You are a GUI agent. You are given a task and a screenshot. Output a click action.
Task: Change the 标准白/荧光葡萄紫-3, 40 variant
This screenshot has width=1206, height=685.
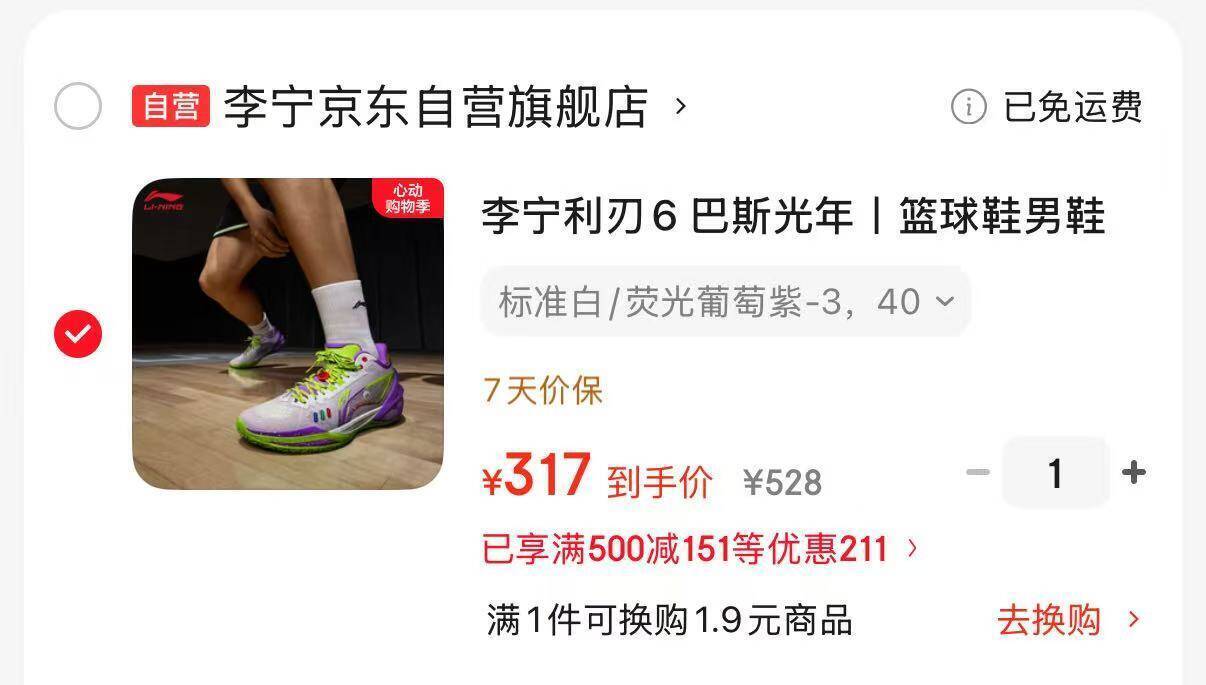(726, 301)
